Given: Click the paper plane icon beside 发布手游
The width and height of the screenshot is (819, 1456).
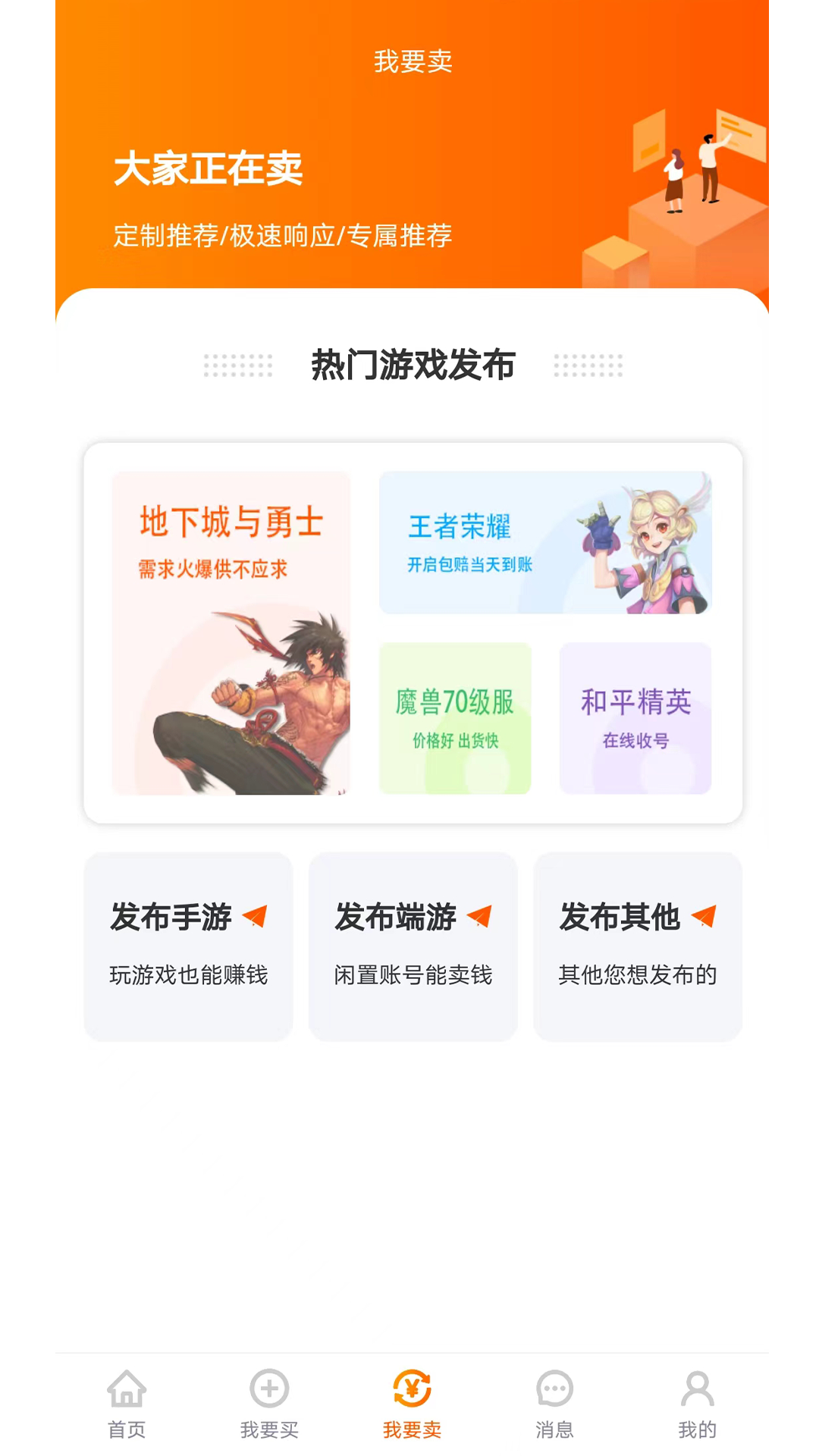Looking at the screenshot, I should click(255, 917).
